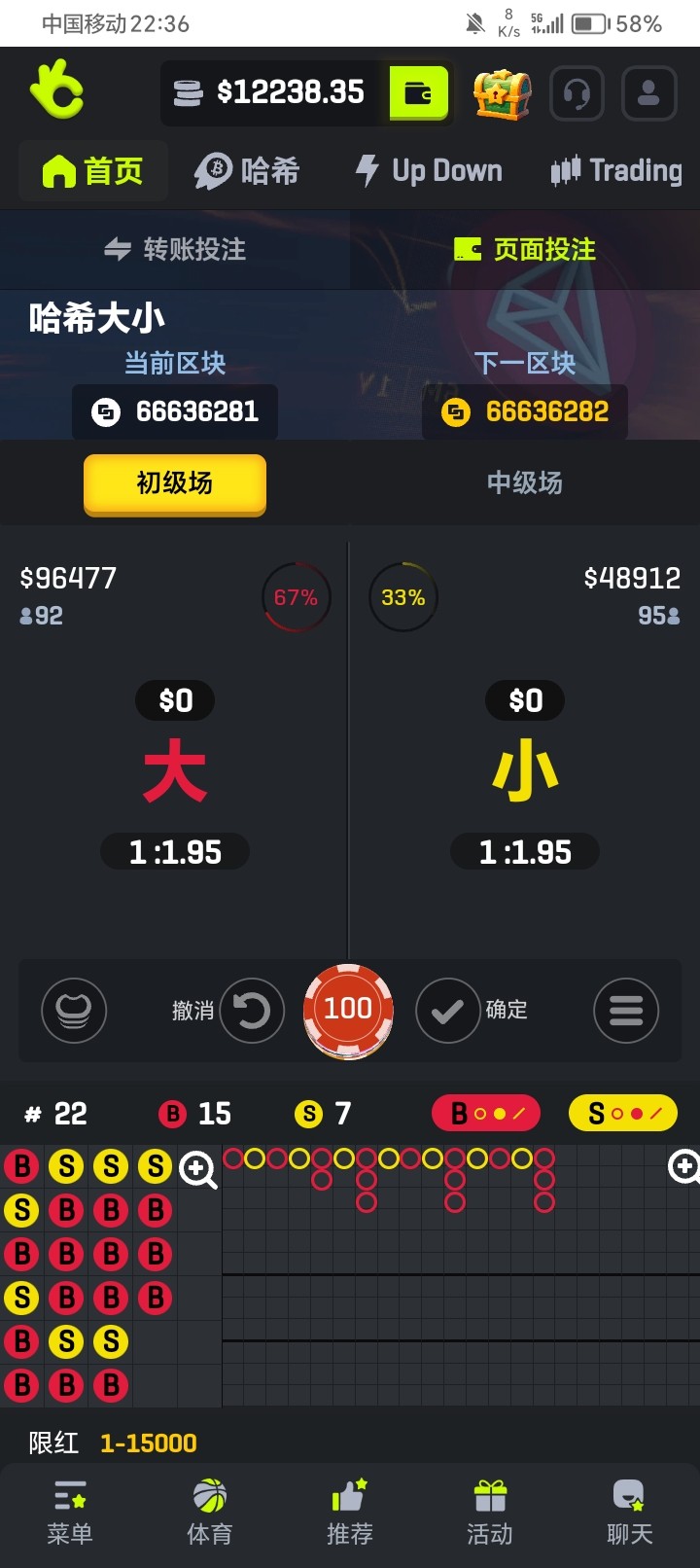Open 菜单 in the bottom bar
Image resolution: width=700 pixels, height=1568 pixels.
pyautogui.click(x=70, y=1513)
